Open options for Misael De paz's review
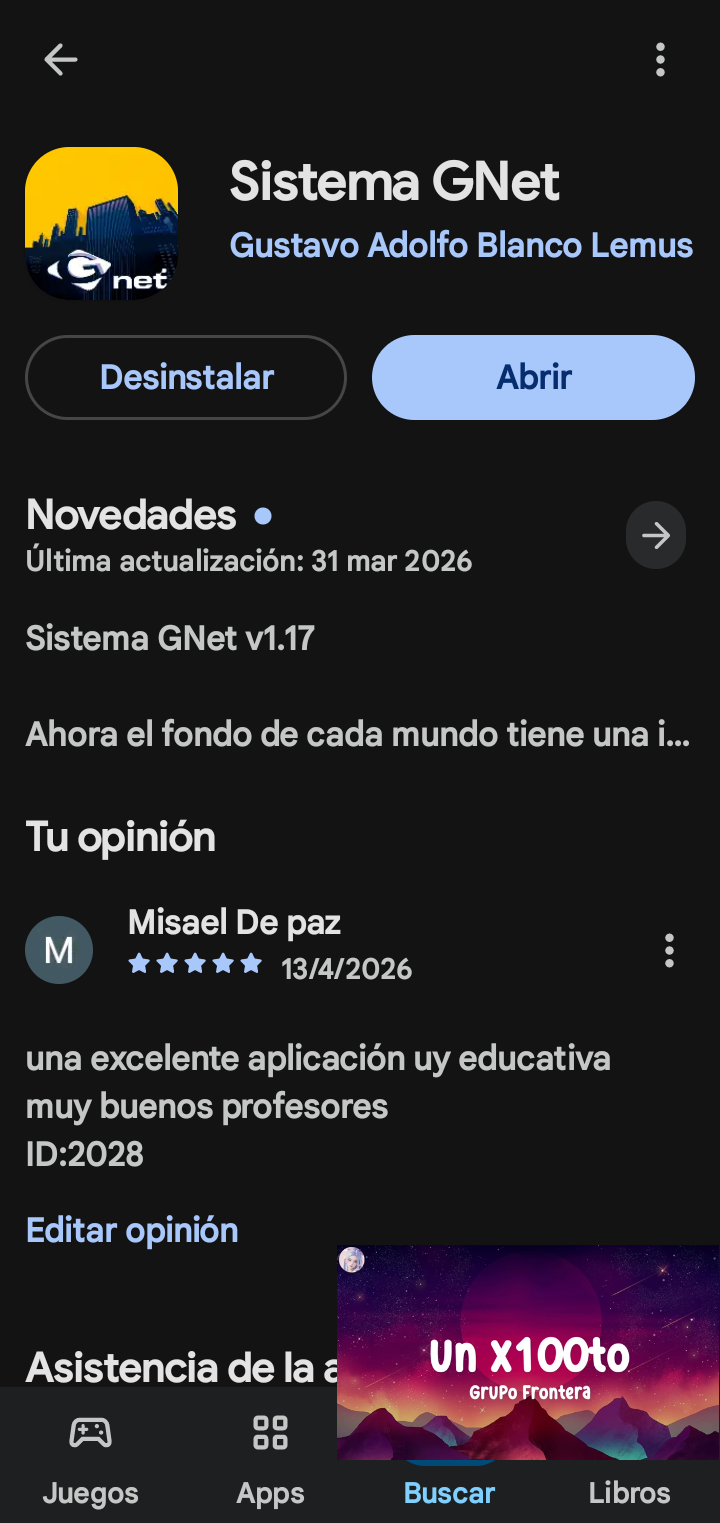720x1523 pixels. pos(669,950)
